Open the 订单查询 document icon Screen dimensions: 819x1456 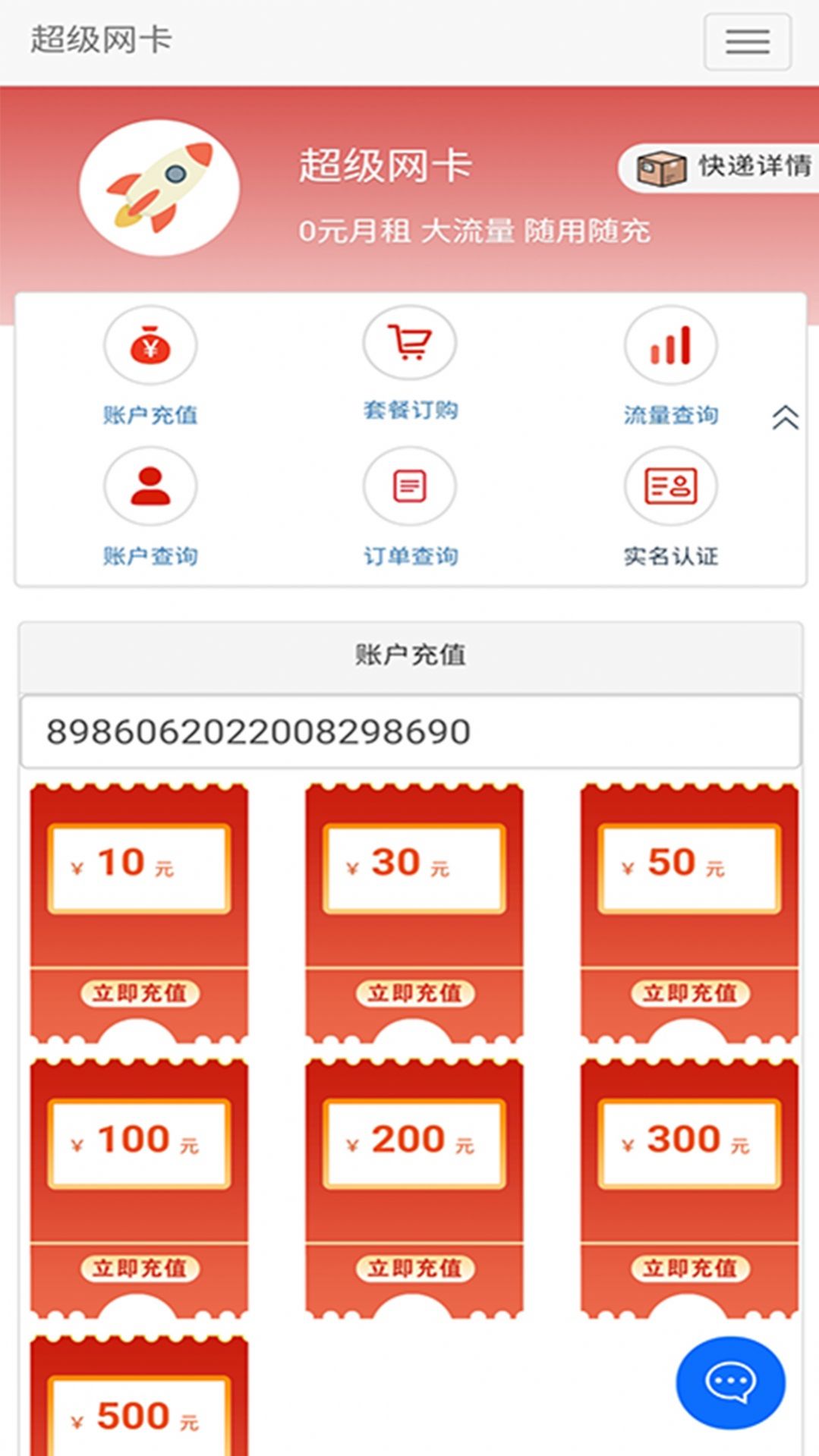coord(410,486)
